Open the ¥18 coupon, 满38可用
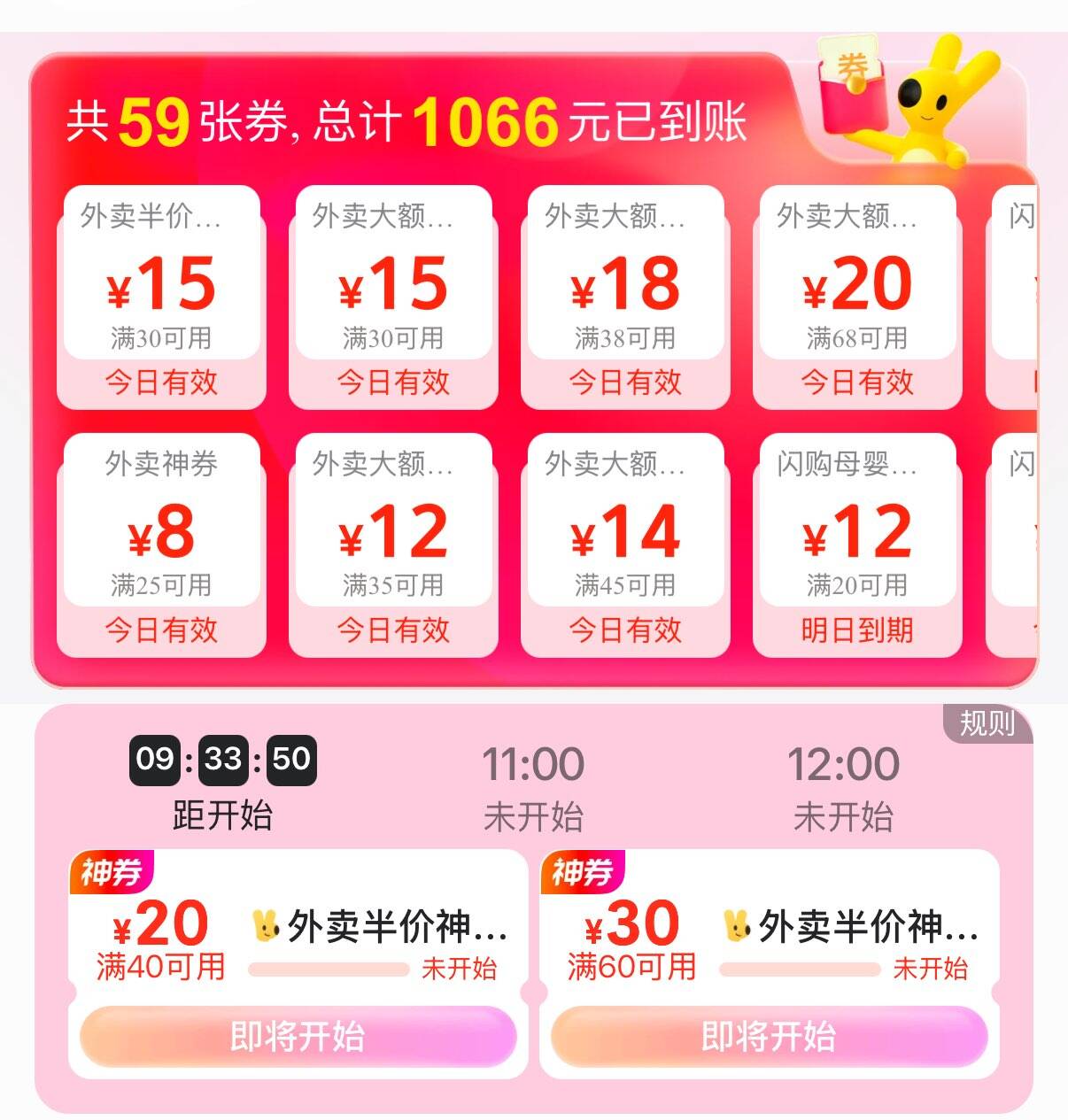Screen dimensions: 1068x1120 point(625,297)
